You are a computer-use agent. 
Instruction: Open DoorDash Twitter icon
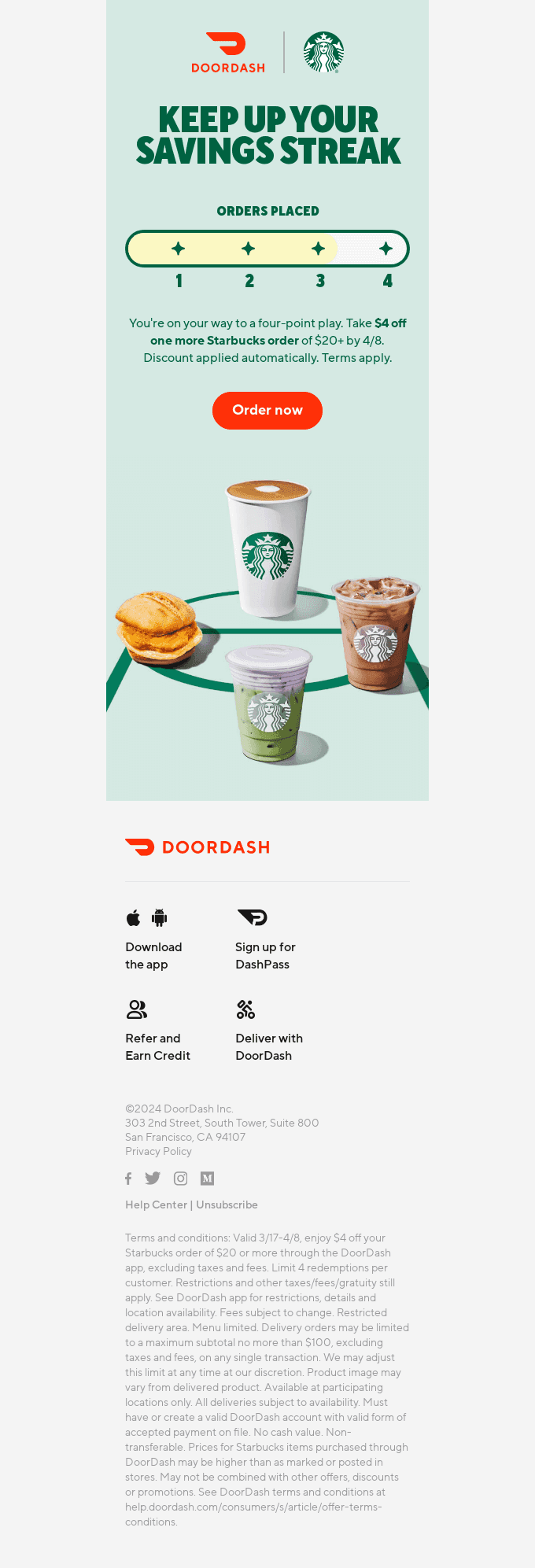pos(153,1179)
